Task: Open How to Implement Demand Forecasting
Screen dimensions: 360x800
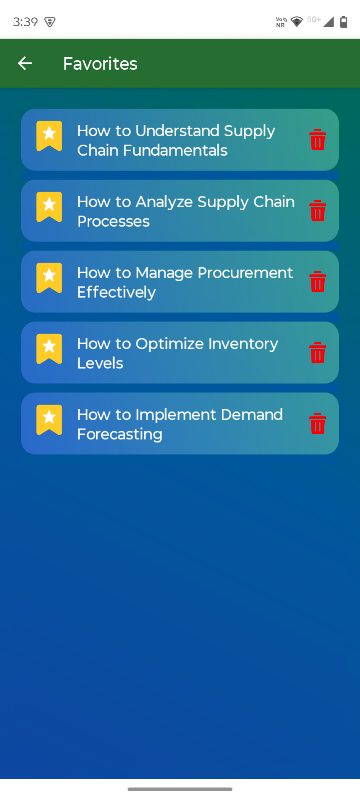Action: tap(179, 423)
